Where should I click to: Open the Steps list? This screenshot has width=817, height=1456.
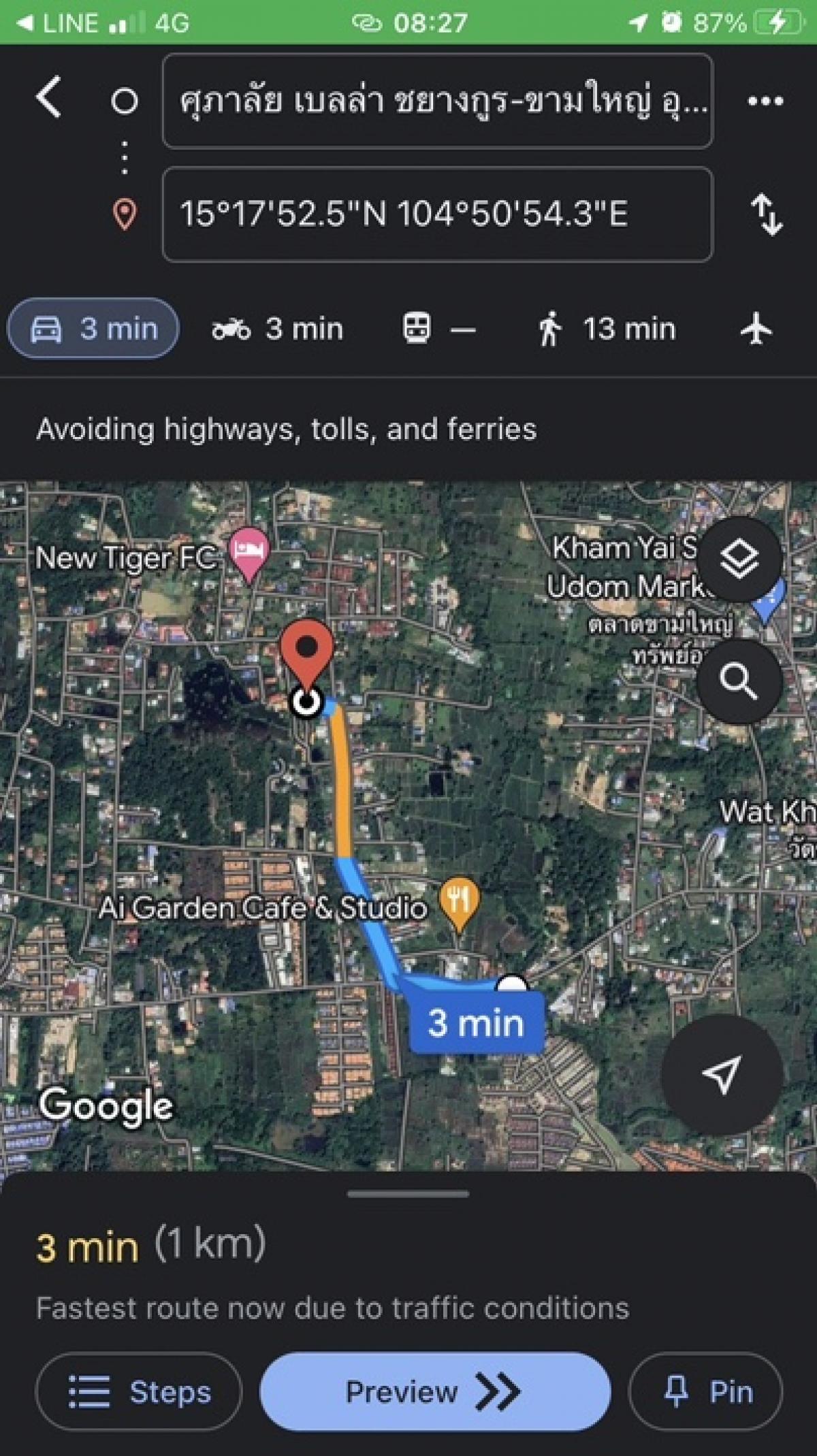139,1391
